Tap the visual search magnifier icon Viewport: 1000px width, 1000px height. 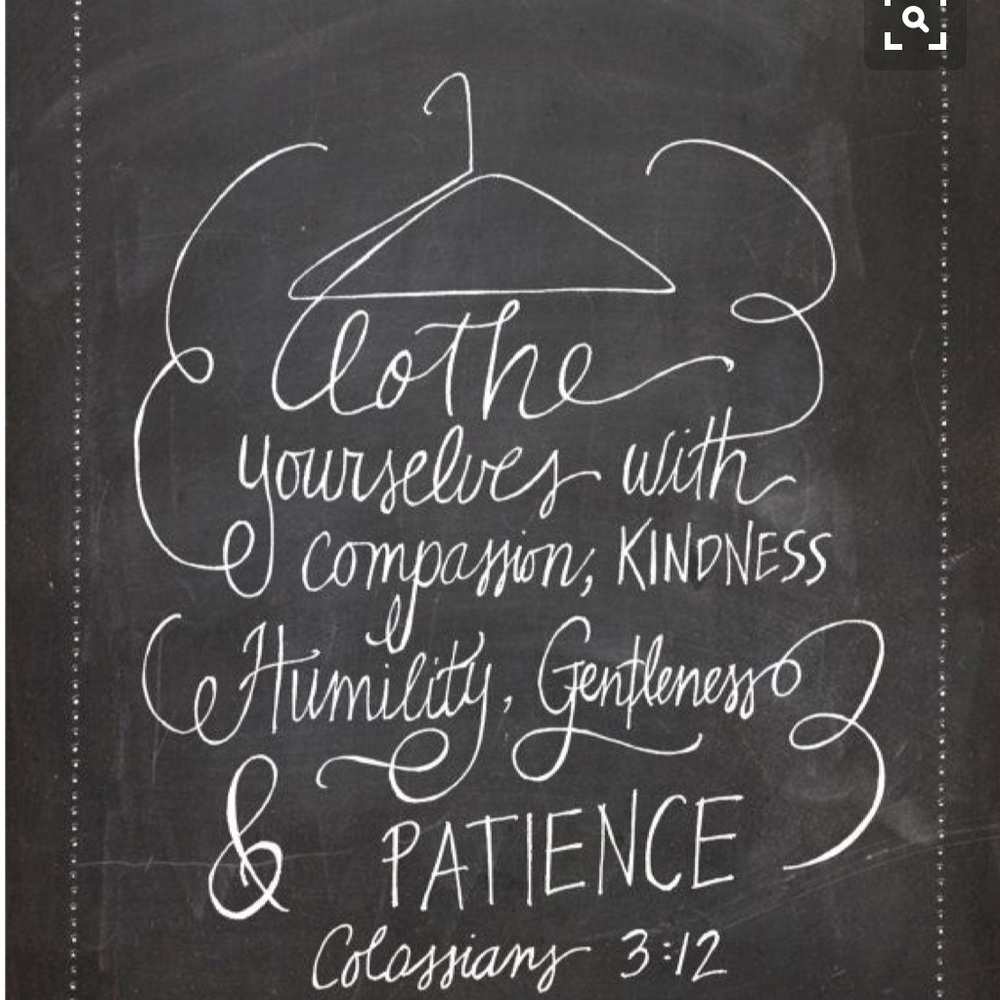[x=915, y=22]
